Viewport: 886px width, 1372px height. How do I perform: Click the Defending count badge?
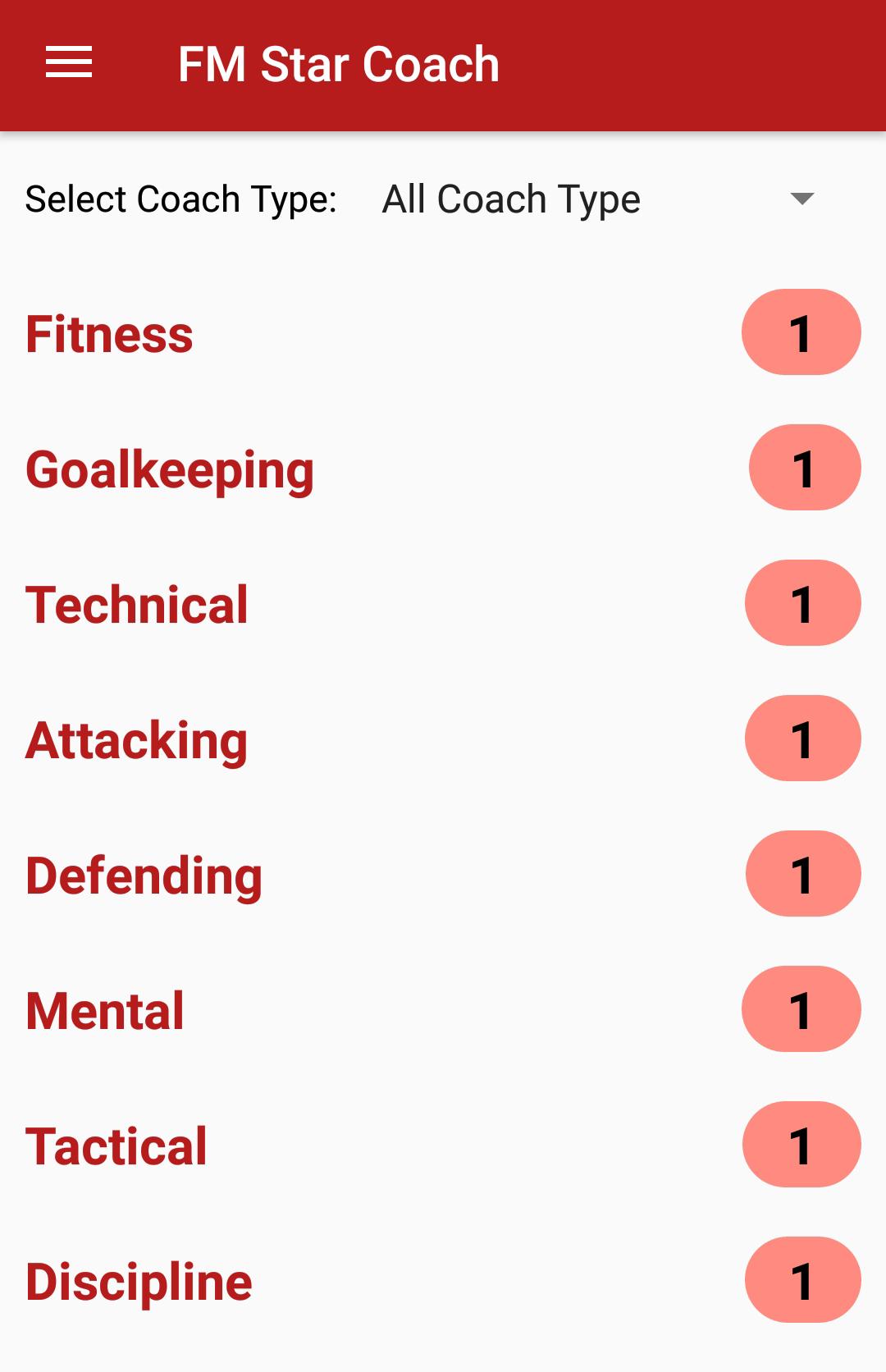pyautogui.click(x=801, y=874)
